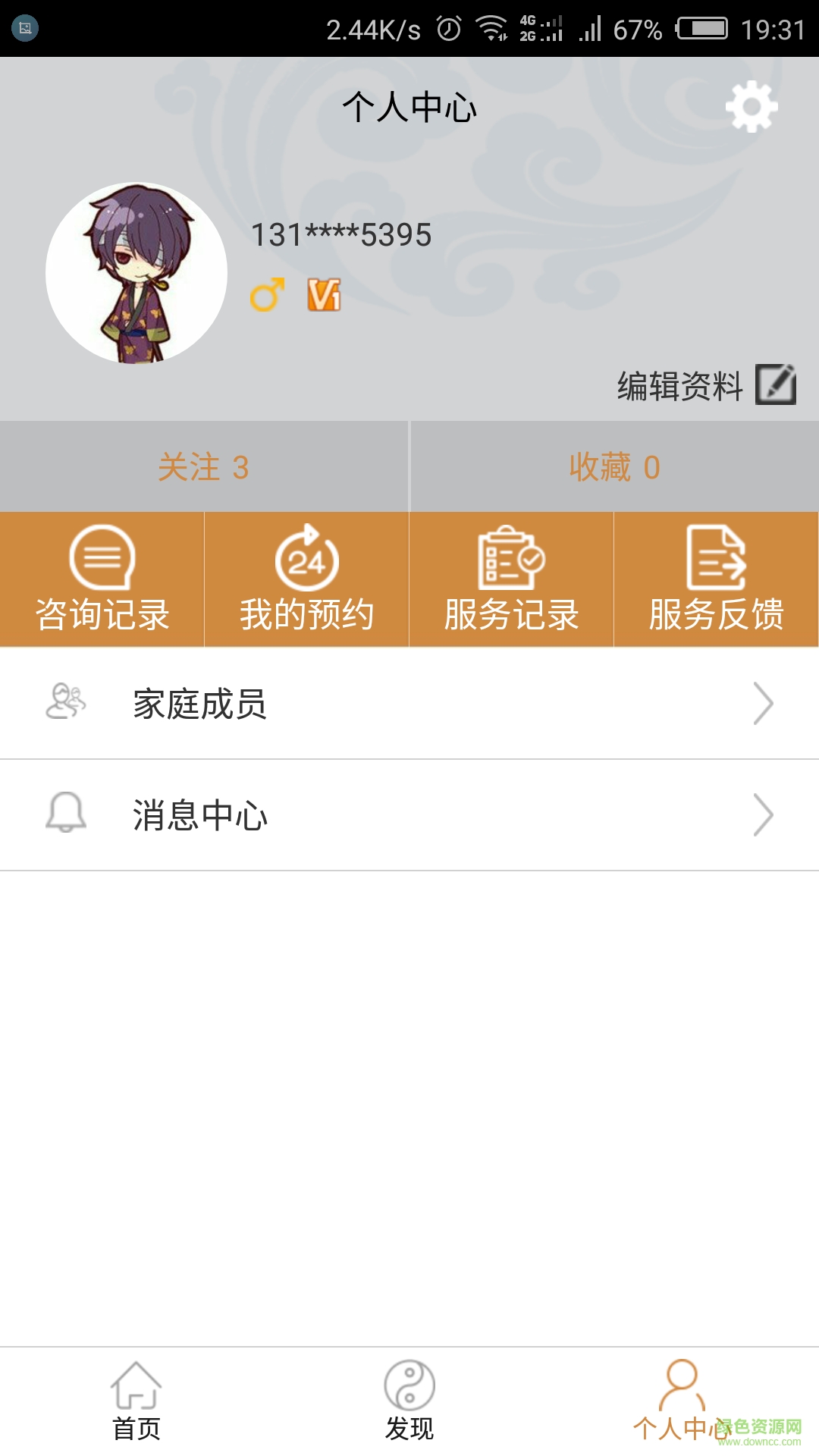Switch to the 收藏 0 tab
The width and height of the screenshot is (819, 1456).
coord(614,466)
